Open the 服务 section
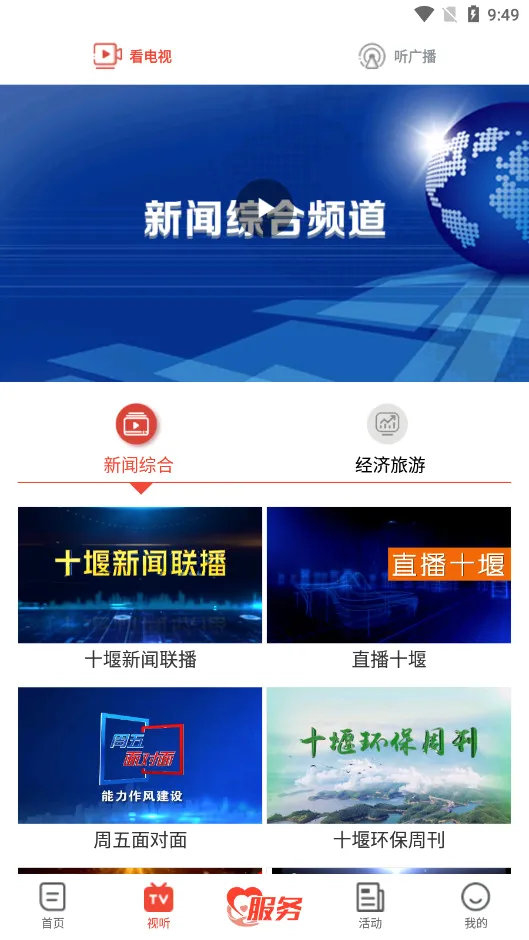 tap(264, 906)
